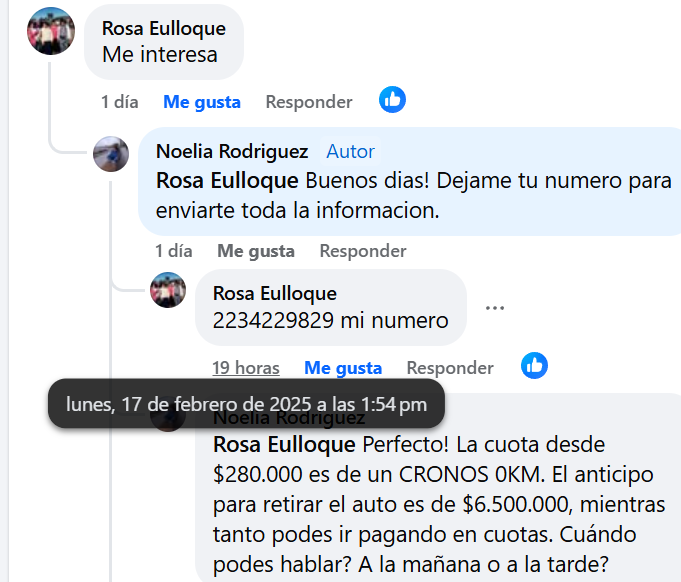
Task: Open Noelia Rodriguez's profile from the Autor reply
Action: pos(232,151)
